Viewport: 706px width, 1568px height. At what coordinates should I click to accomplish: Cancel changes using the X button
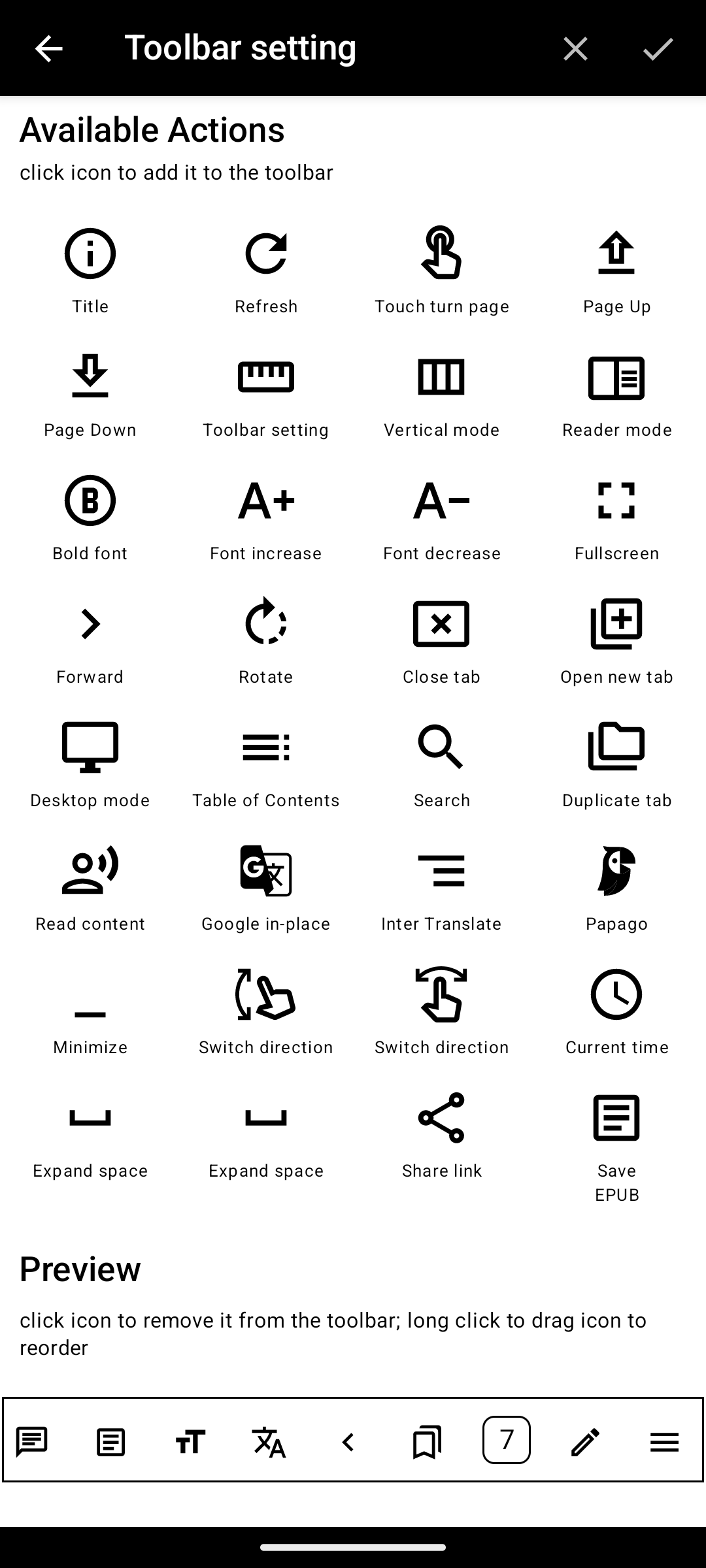575,48
